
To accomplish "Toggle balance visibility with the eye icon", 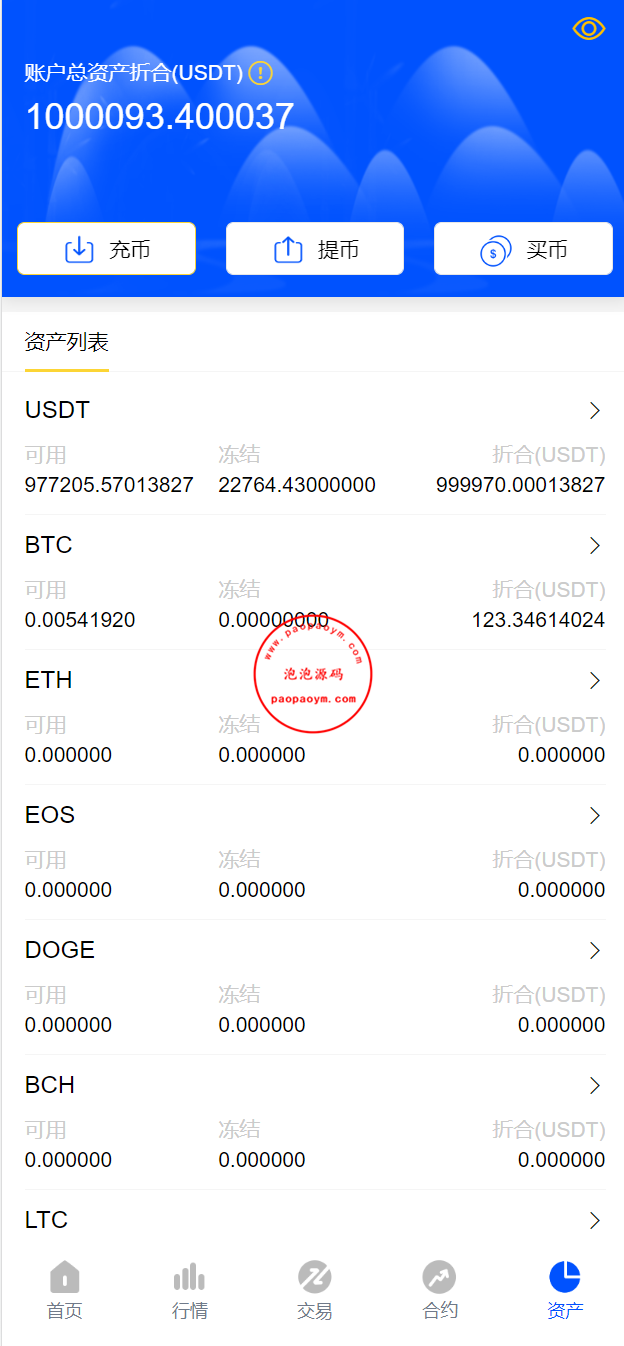I will (x=589, y=29).
